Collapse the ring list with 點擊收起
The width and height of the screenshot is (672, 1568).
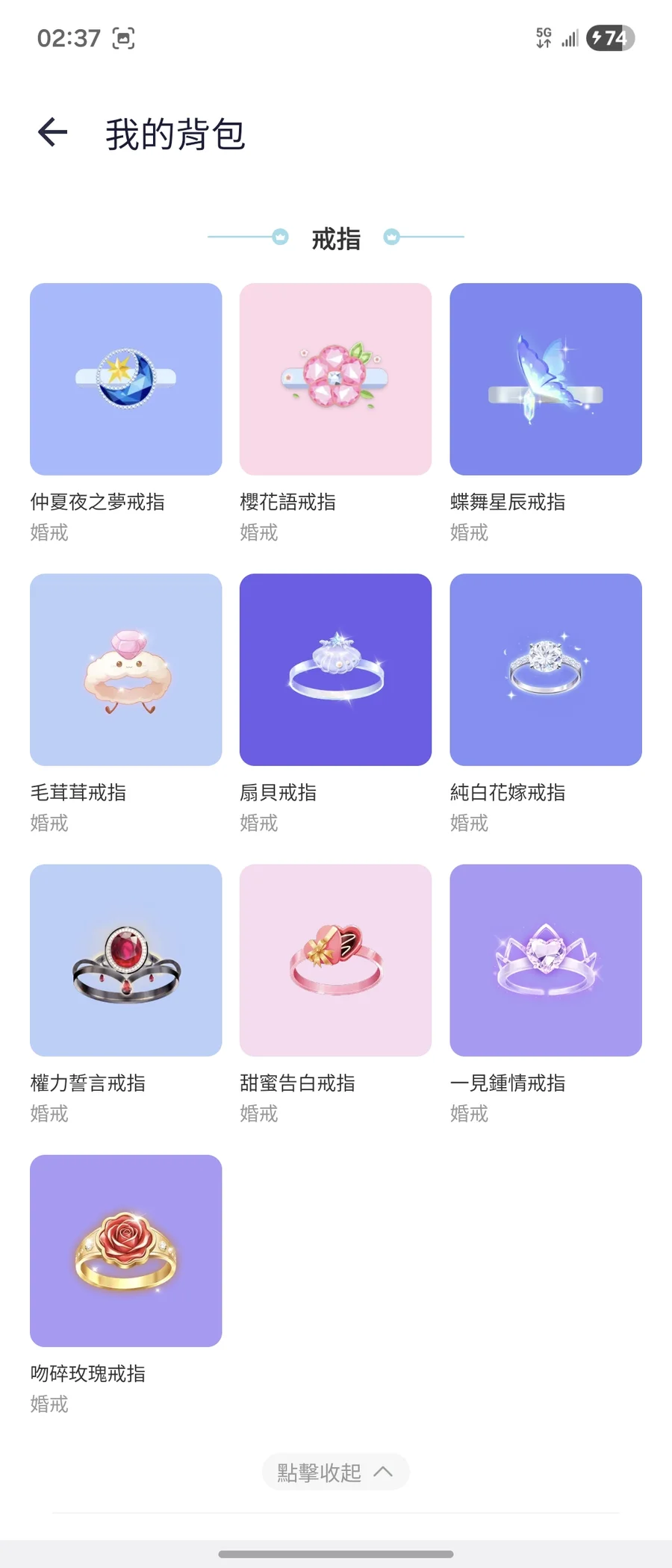[x=335, y=1472]
